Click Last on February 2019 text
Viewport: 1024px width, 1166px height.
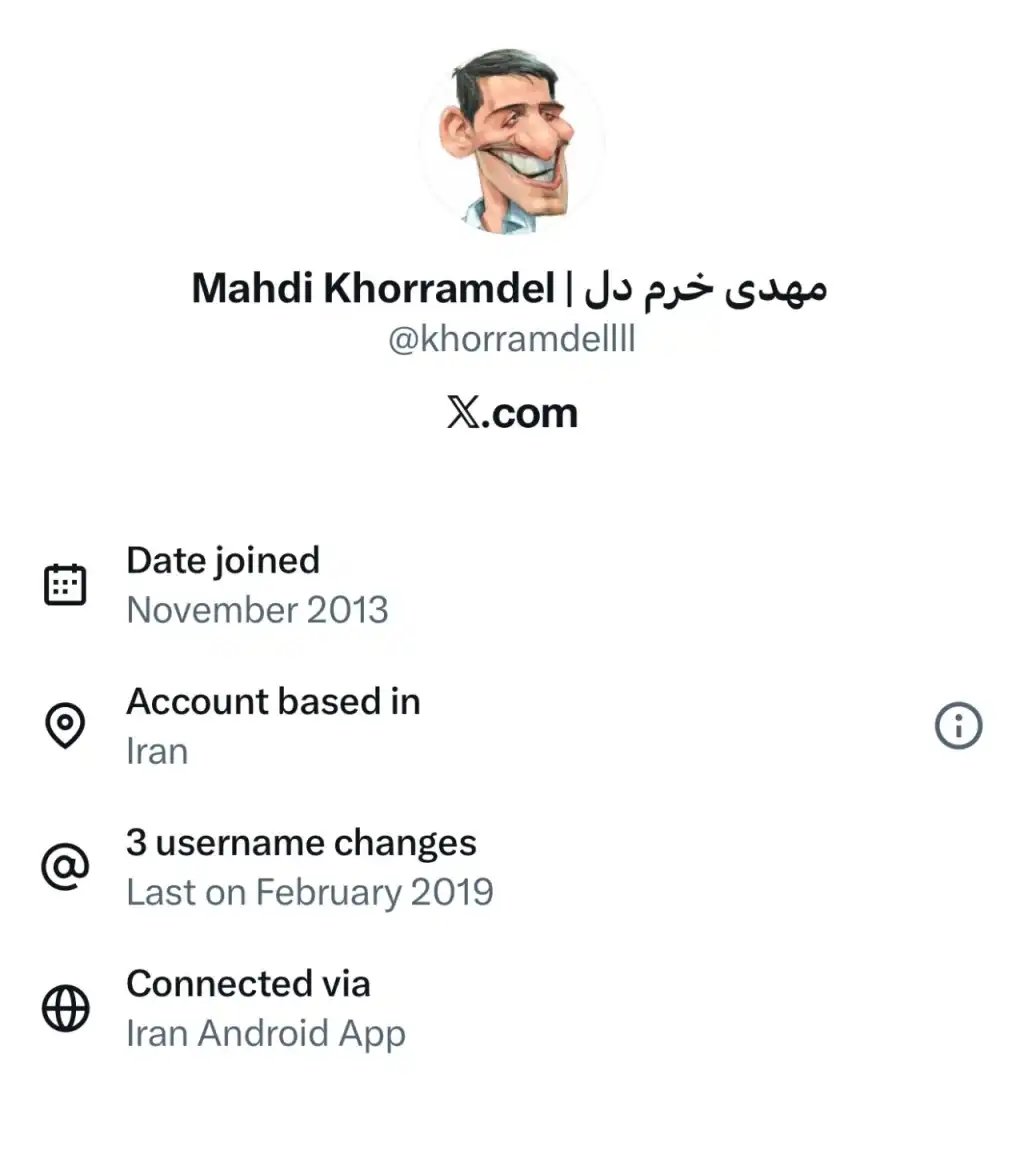310,892
